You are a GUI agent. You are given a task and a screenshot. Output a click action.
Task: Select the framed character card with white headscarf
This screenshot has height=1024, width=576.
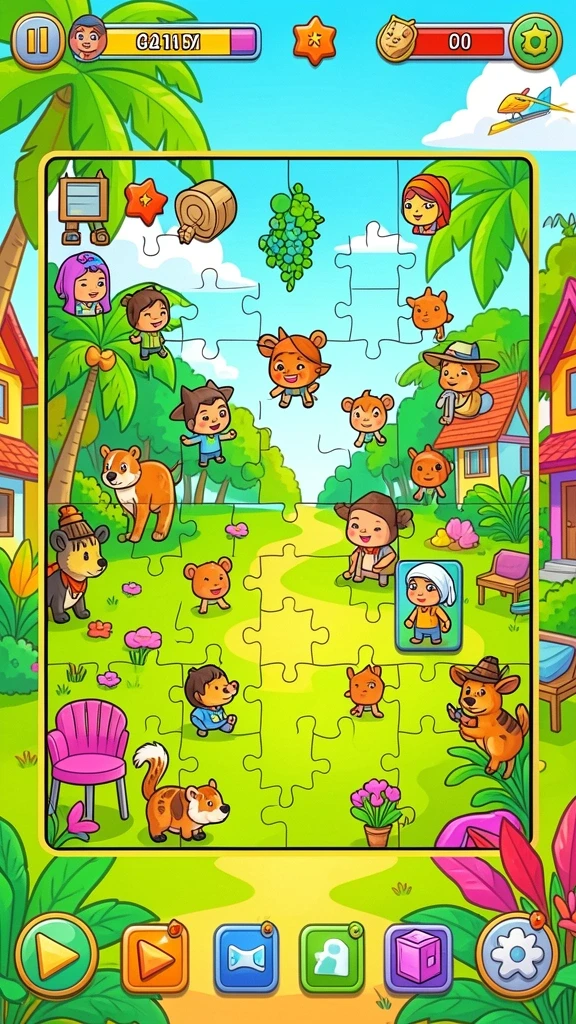pos(428,605)
